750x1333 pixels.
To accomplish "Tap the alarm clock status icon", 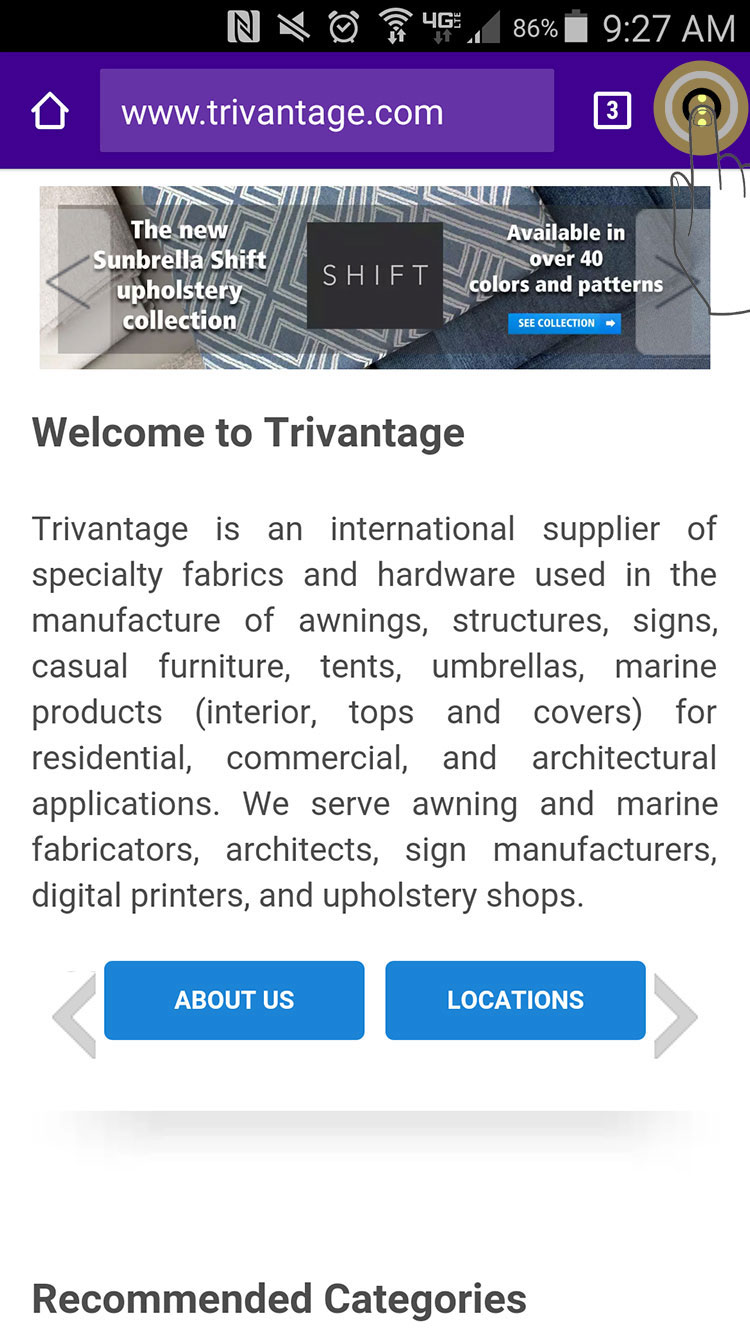I will click(341, 27).
